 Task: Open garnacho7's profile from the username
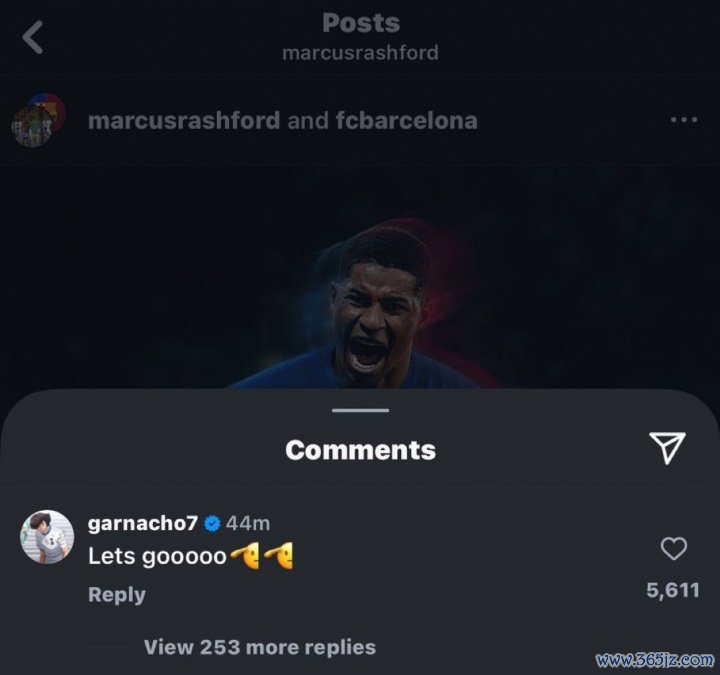[x=142, y=523]
